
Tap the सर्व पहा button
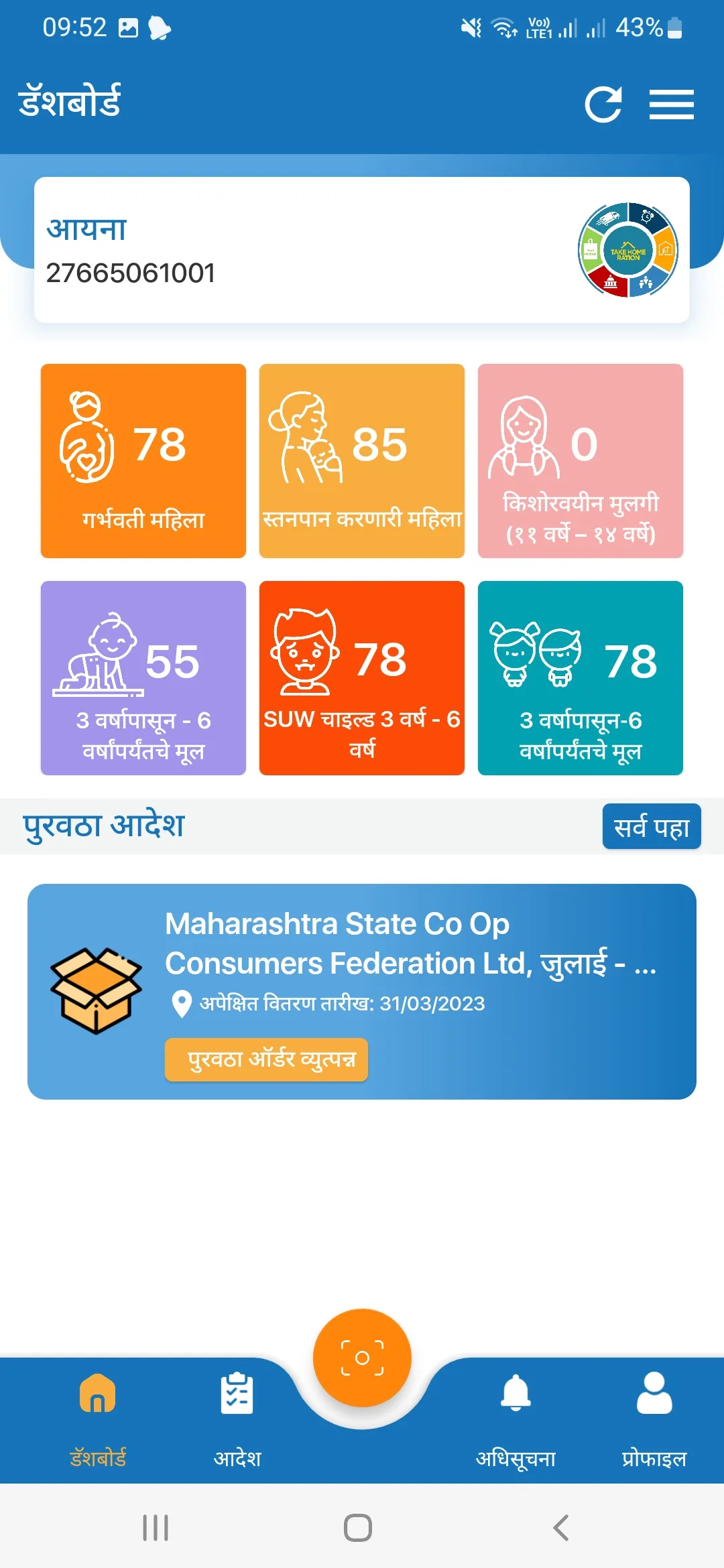pyautogui.click(x=652, y=826)
